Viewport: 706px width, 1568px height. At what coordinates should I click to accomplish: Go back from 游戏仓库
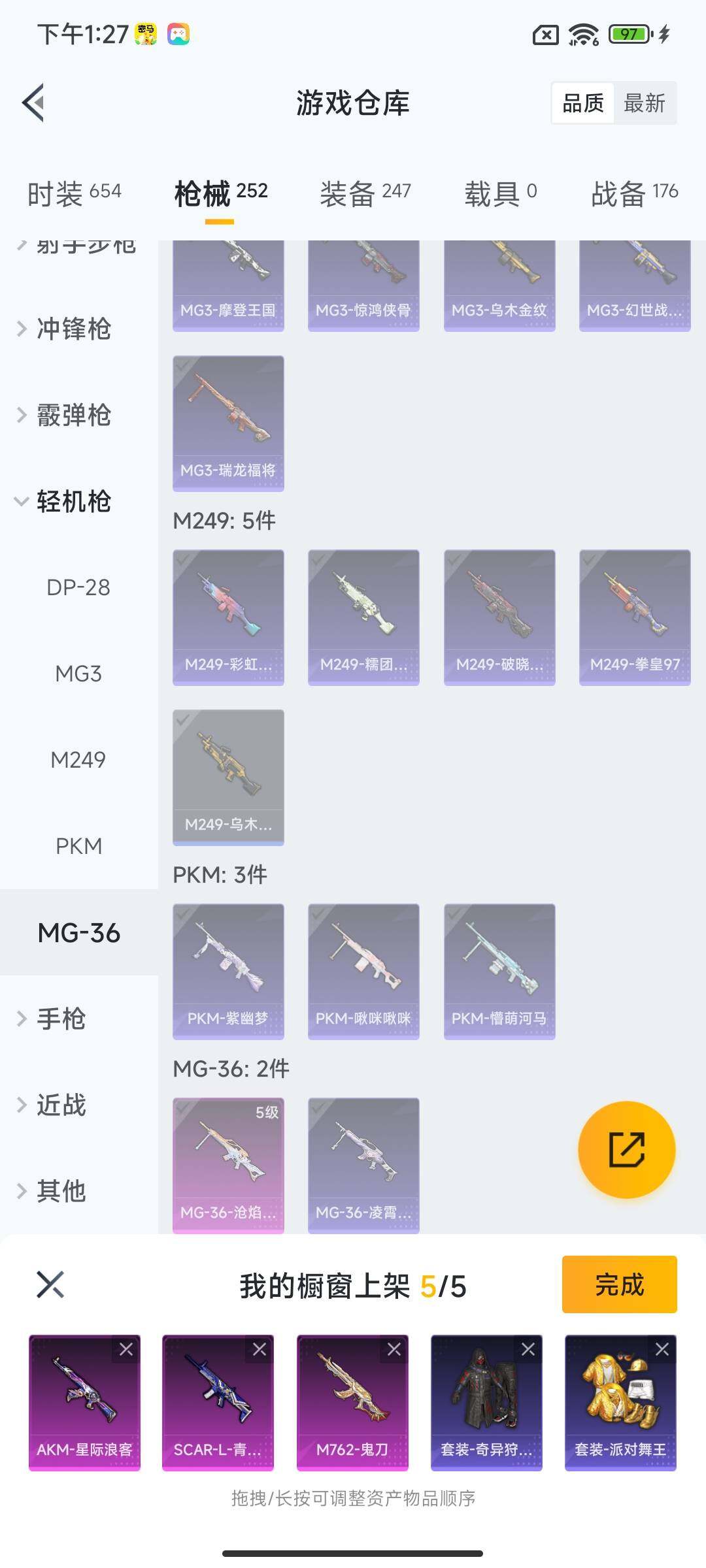point(34,103)
